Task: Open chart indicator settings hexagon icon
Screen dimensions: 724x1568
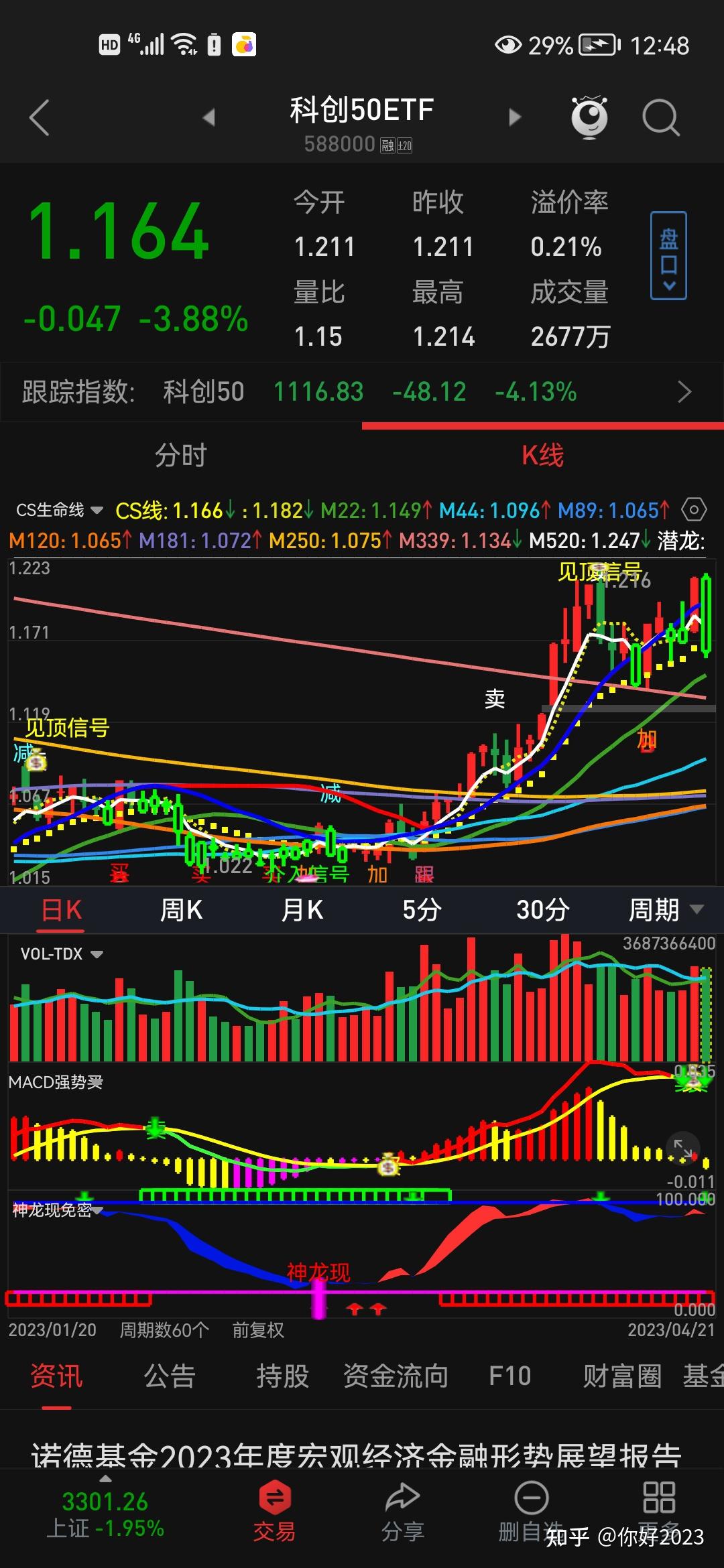Action: coord(694,511)
